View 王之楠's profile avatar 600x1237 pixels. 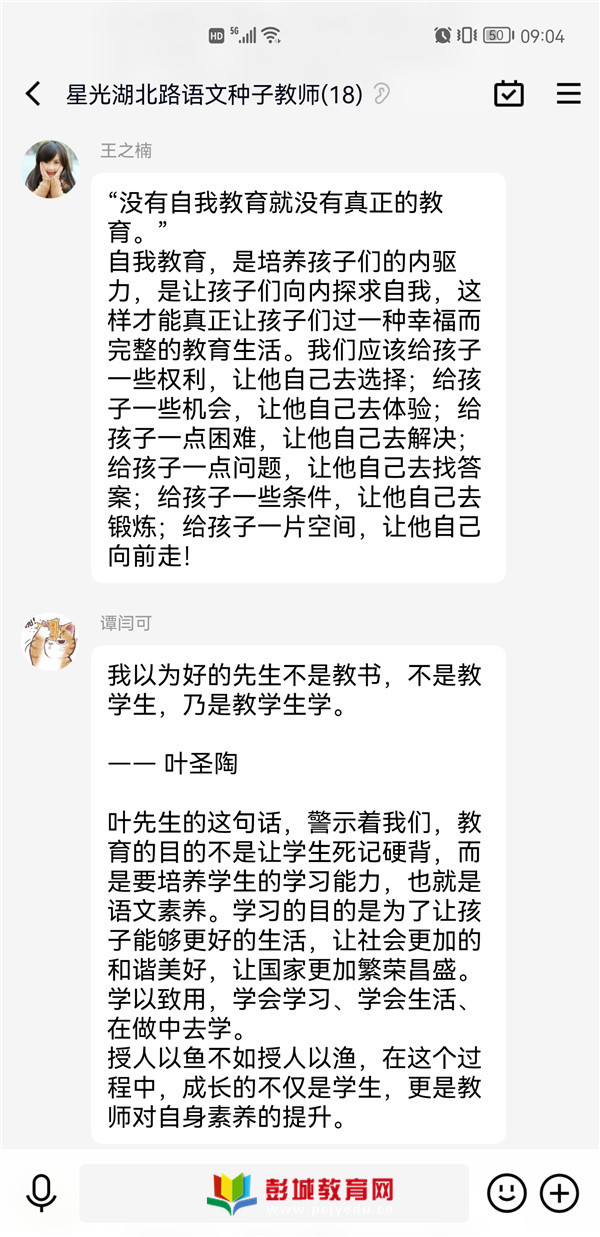coord(50,169)
